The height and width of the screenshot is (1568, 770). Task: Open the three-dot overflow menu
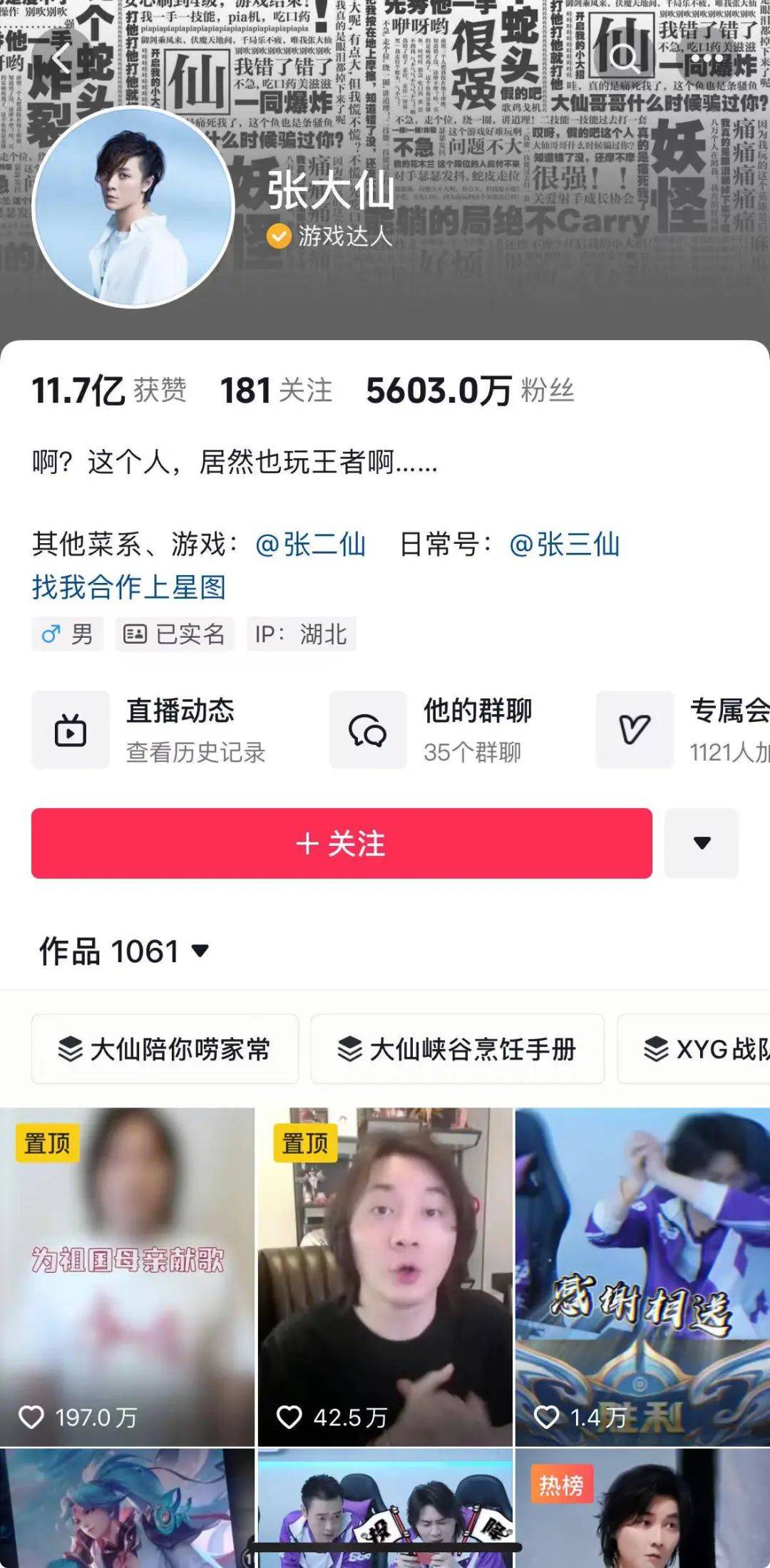point(707,60)
